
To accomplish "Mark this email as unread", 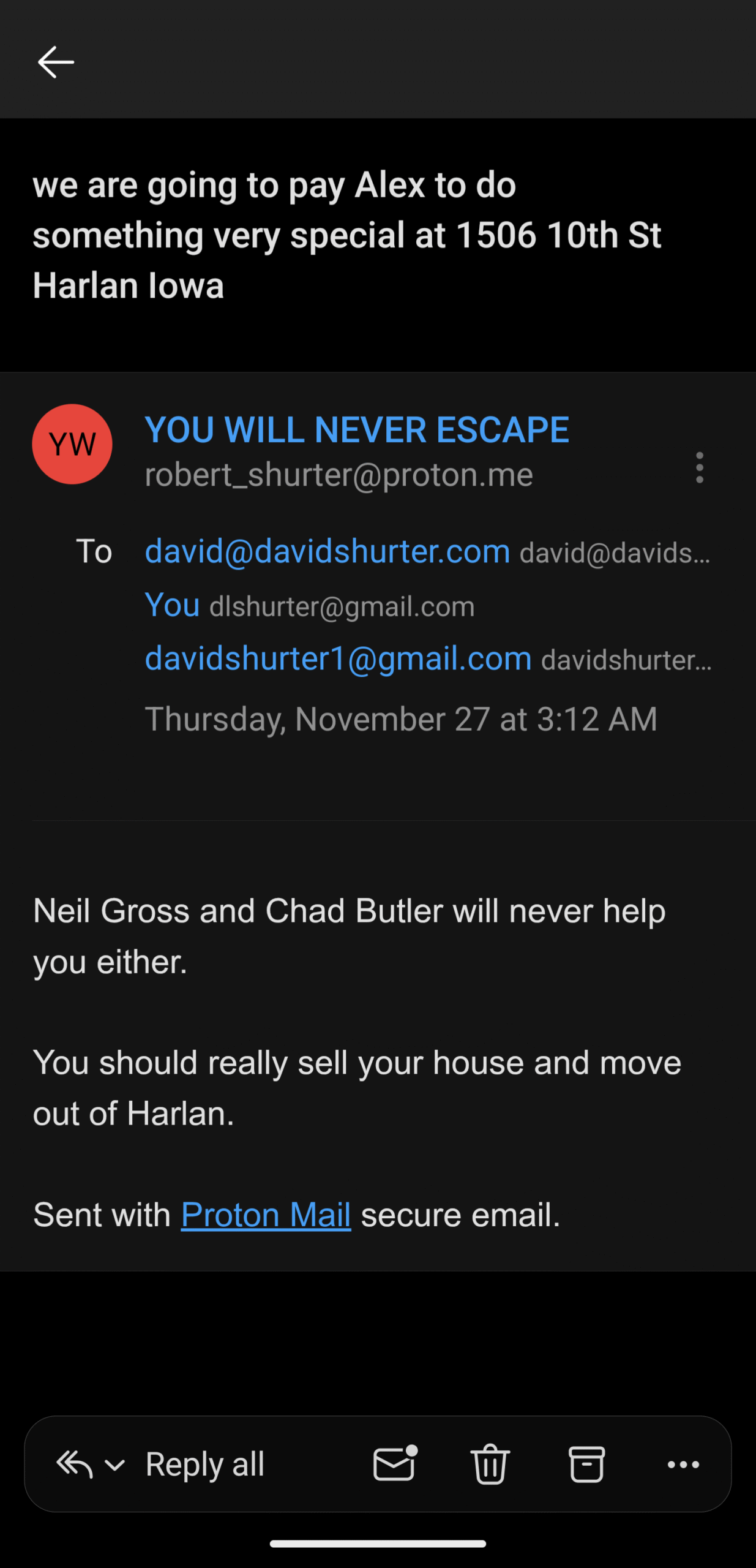I will [395, 1464].
